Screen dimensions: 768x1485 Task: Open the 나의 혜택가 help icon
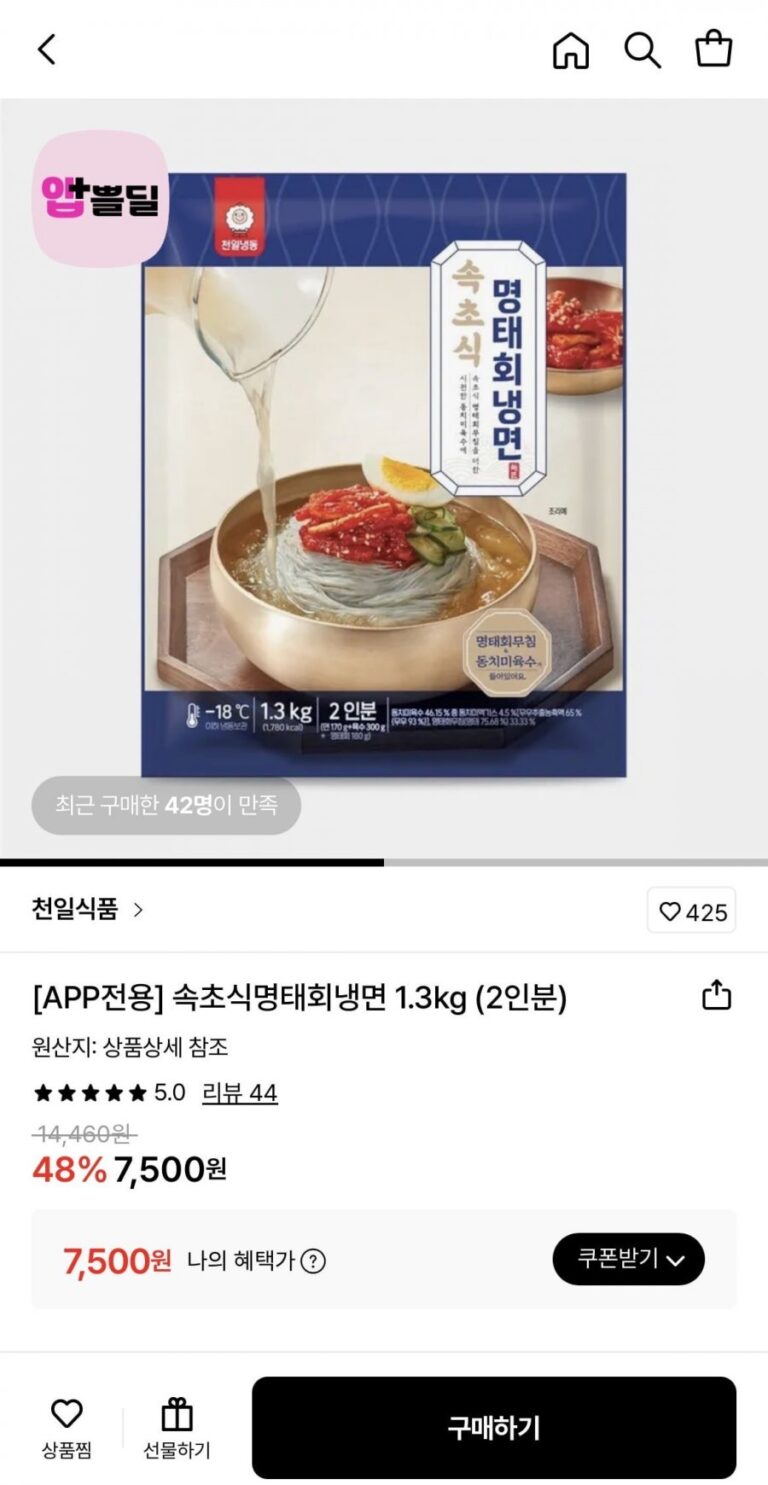pos(313,1261)
